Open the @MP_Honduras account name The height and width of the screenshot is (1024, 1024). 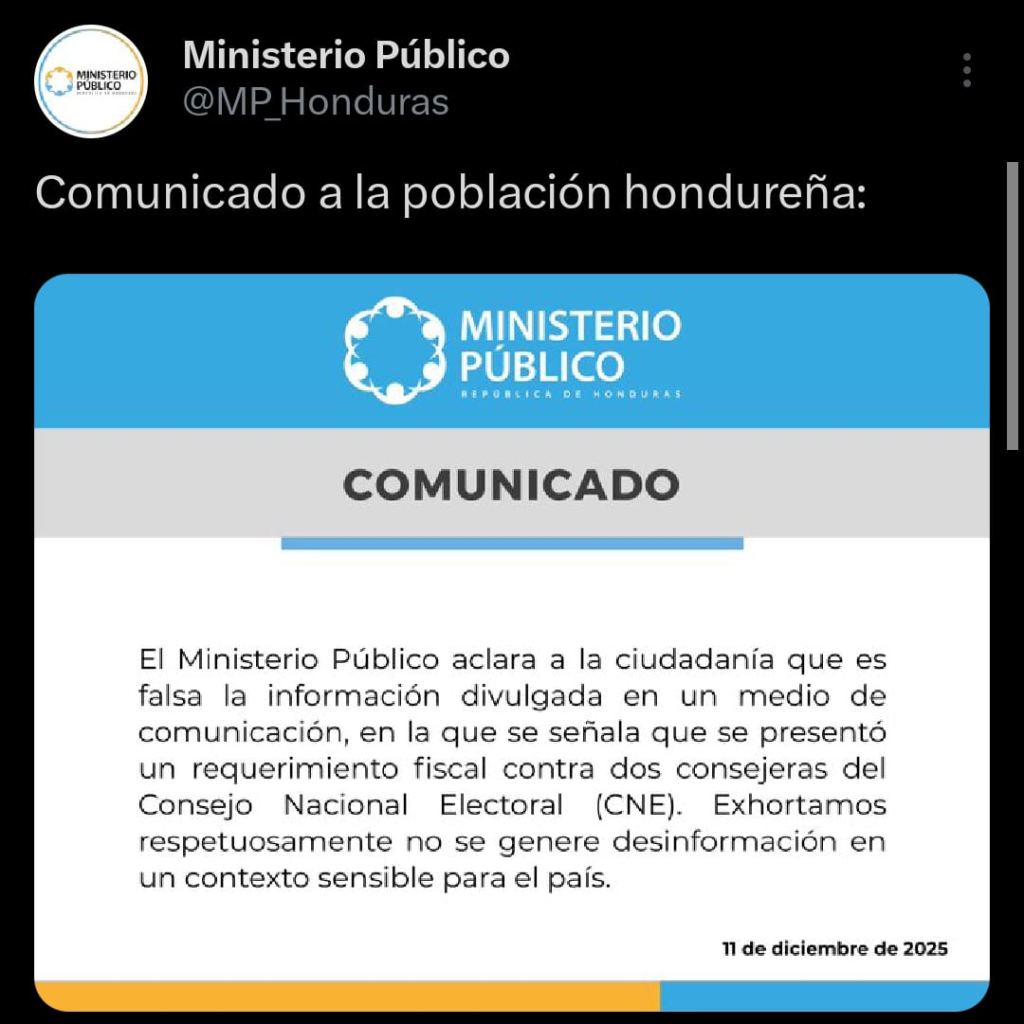pyautogui.click(x=316, y=102)
